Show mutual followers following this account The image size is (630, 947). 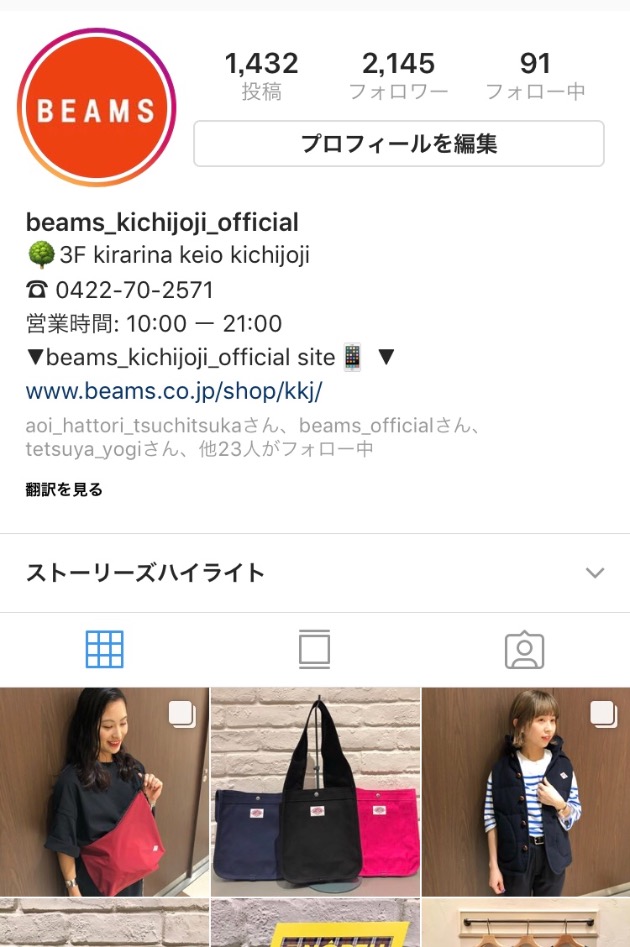tap(250, 438)
